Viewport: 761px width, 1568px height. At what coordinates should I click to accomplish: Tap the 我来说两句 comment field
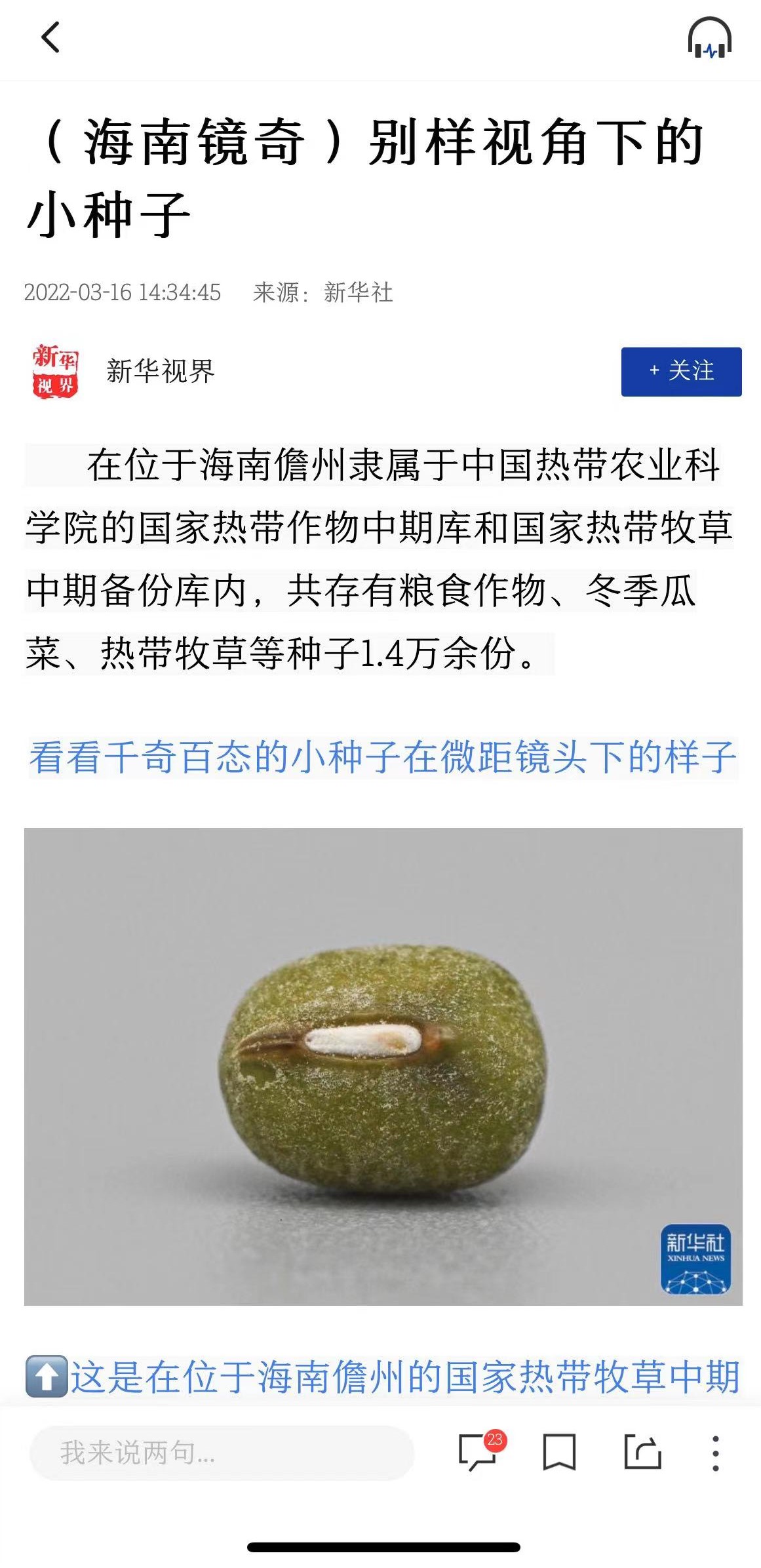(222, 1453)
